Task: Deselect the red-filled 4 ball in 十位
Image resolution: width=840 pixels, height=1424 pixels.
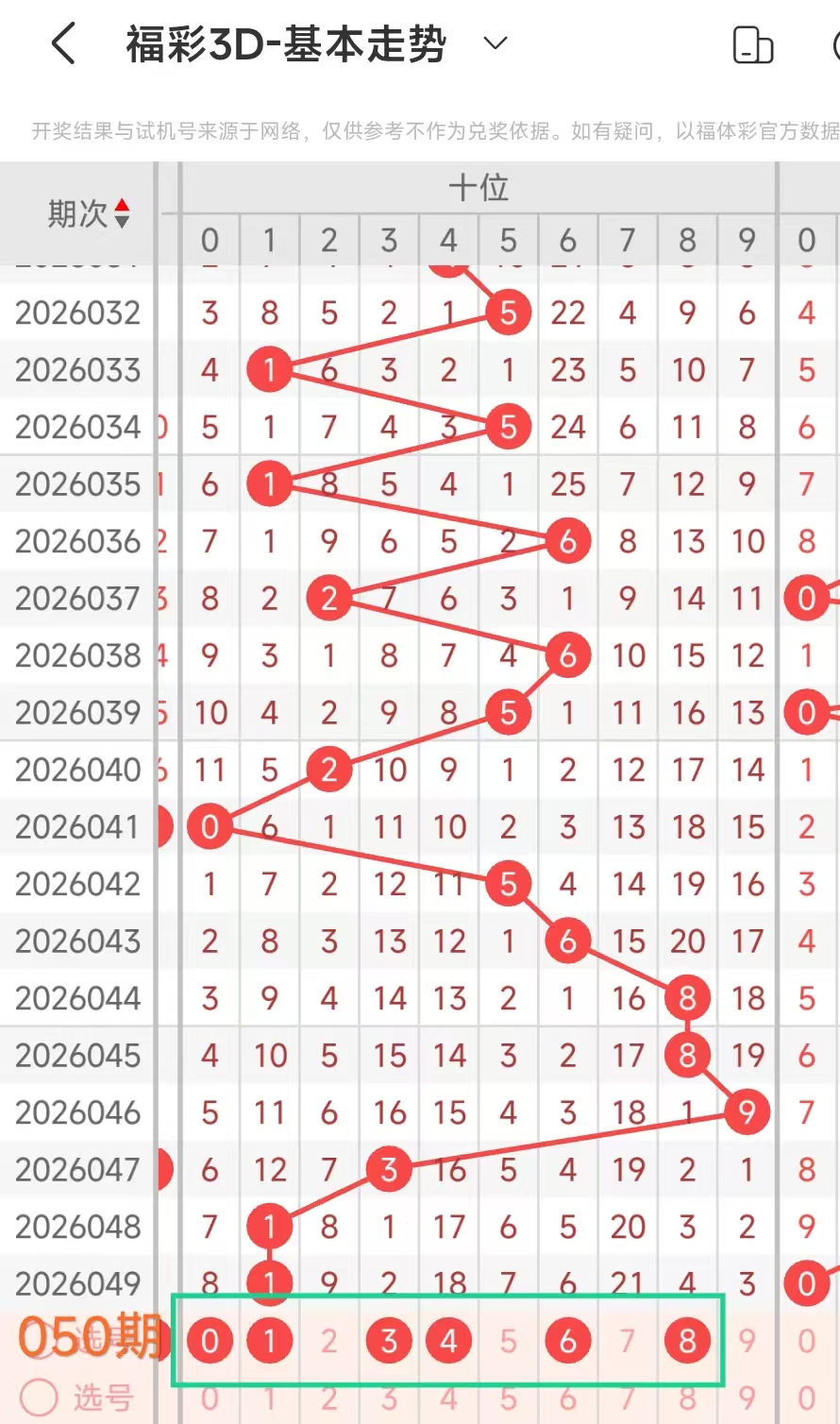Action: [x=448, y=1340]
